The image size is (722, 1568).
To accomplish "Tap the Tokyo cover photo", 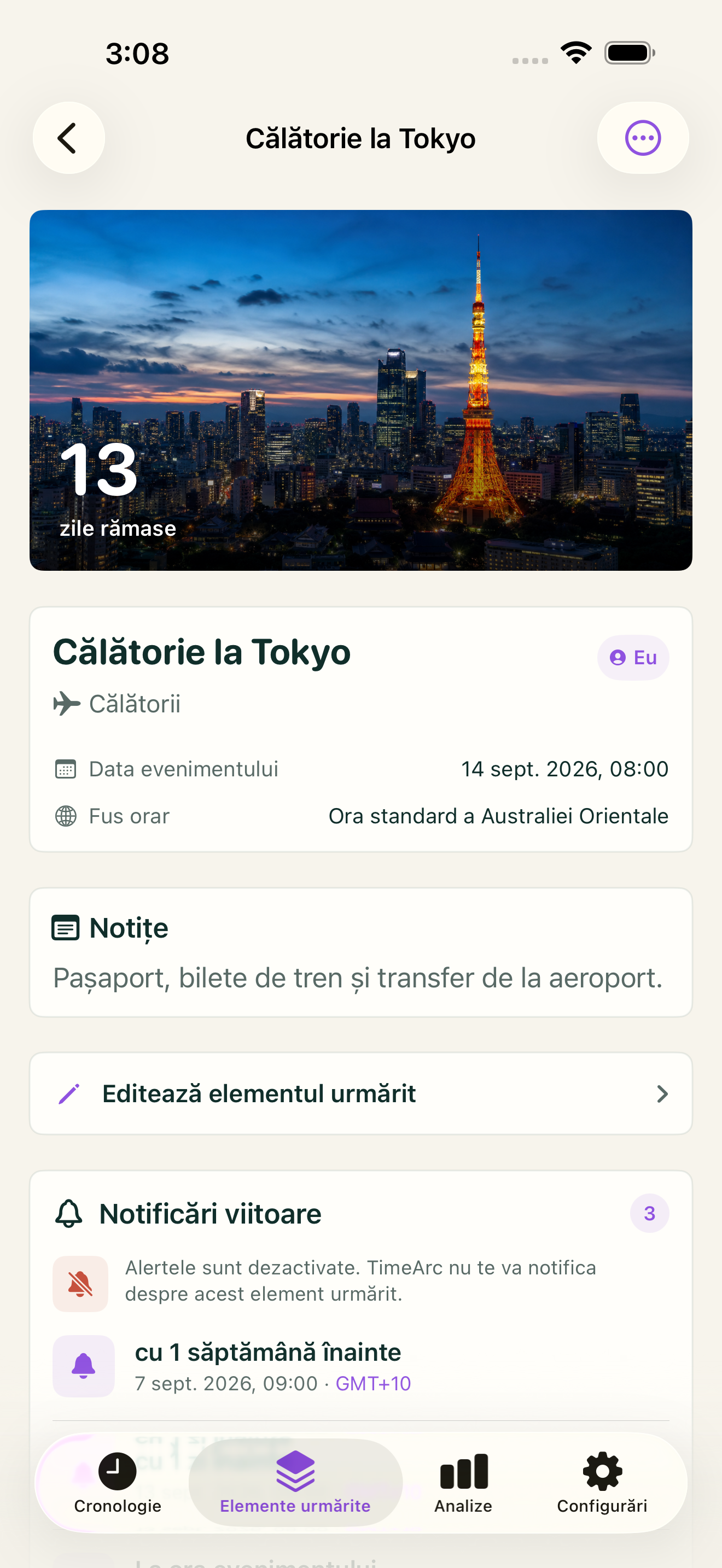I will pyautogui.click(x=361, y=390).
